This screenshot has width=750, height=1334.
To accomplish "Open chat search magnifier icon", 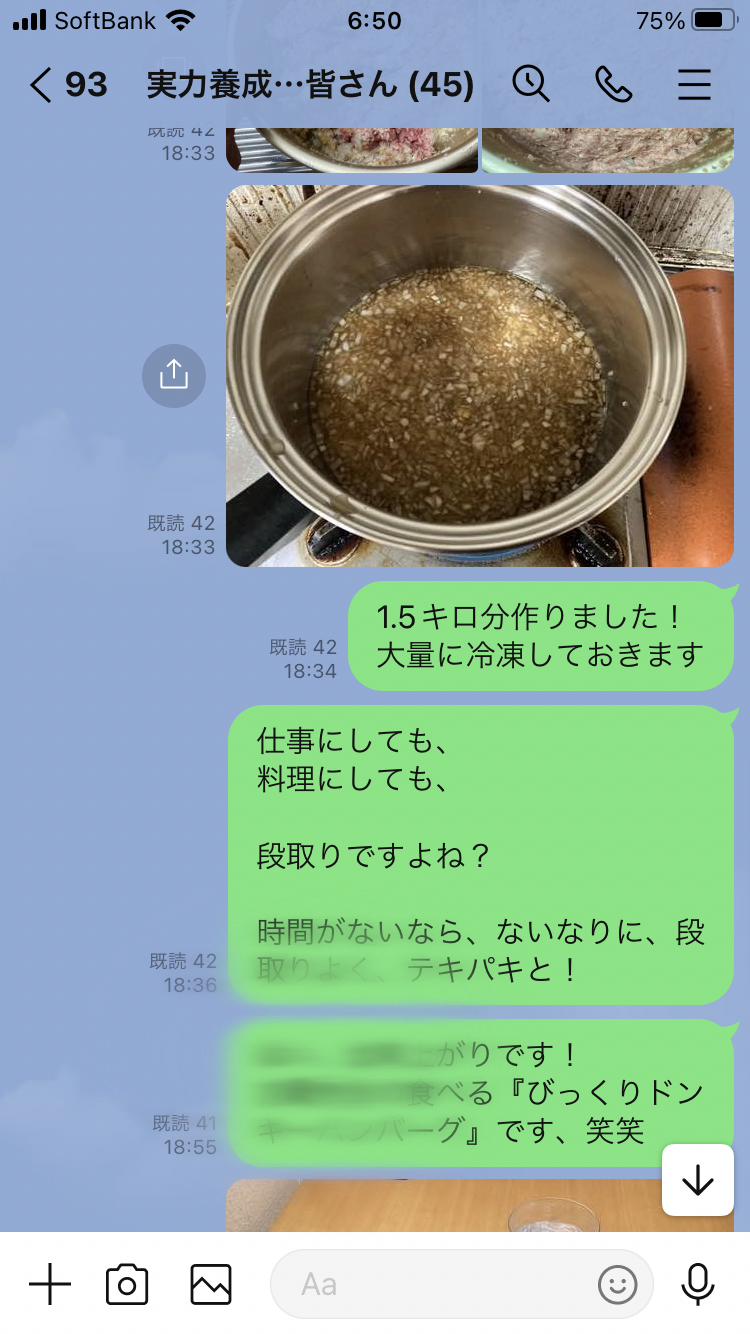I will coord(531,84).
